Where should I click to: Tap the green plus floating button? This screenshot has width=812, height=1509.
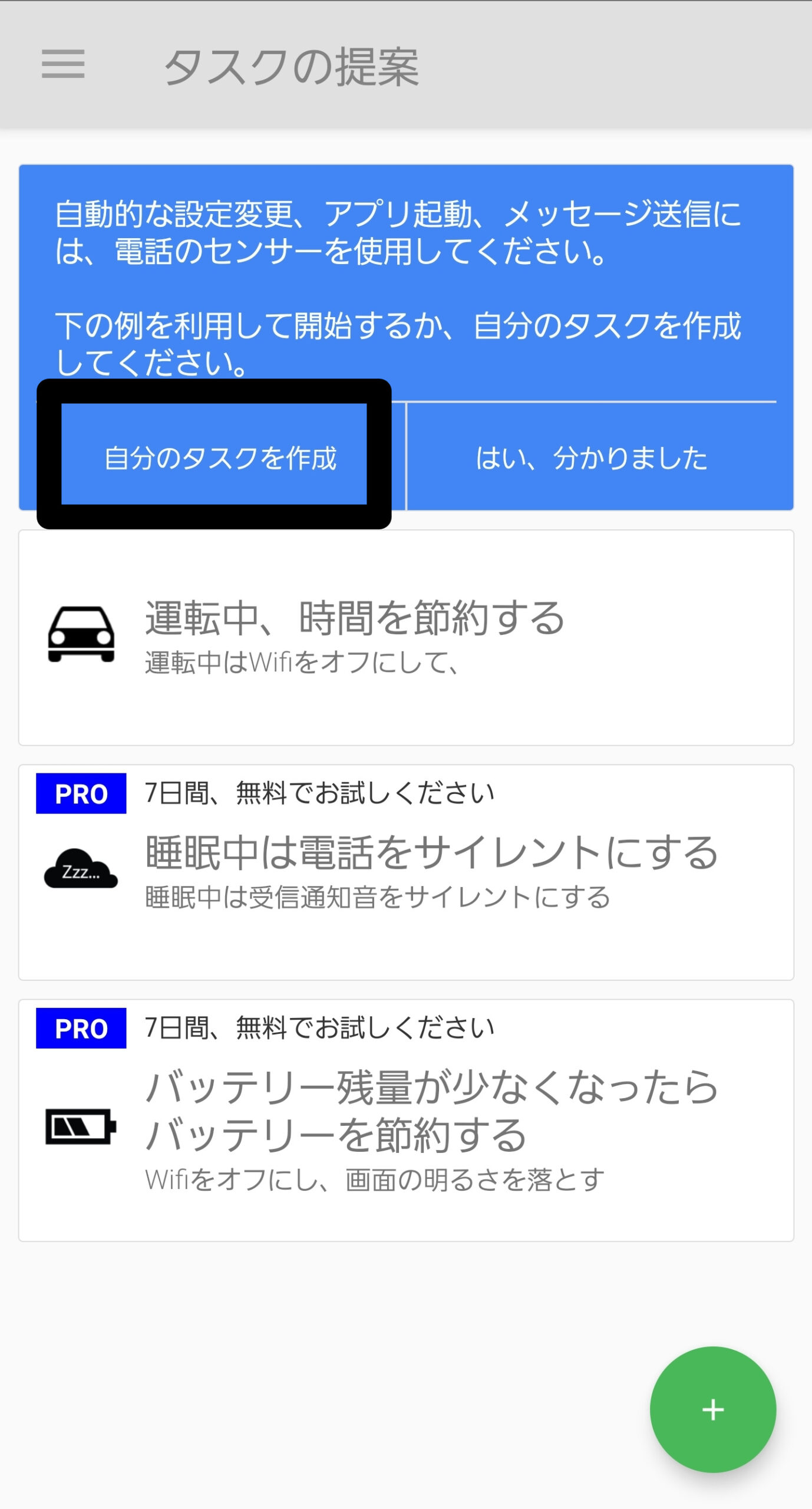[x=713, y=1410]
